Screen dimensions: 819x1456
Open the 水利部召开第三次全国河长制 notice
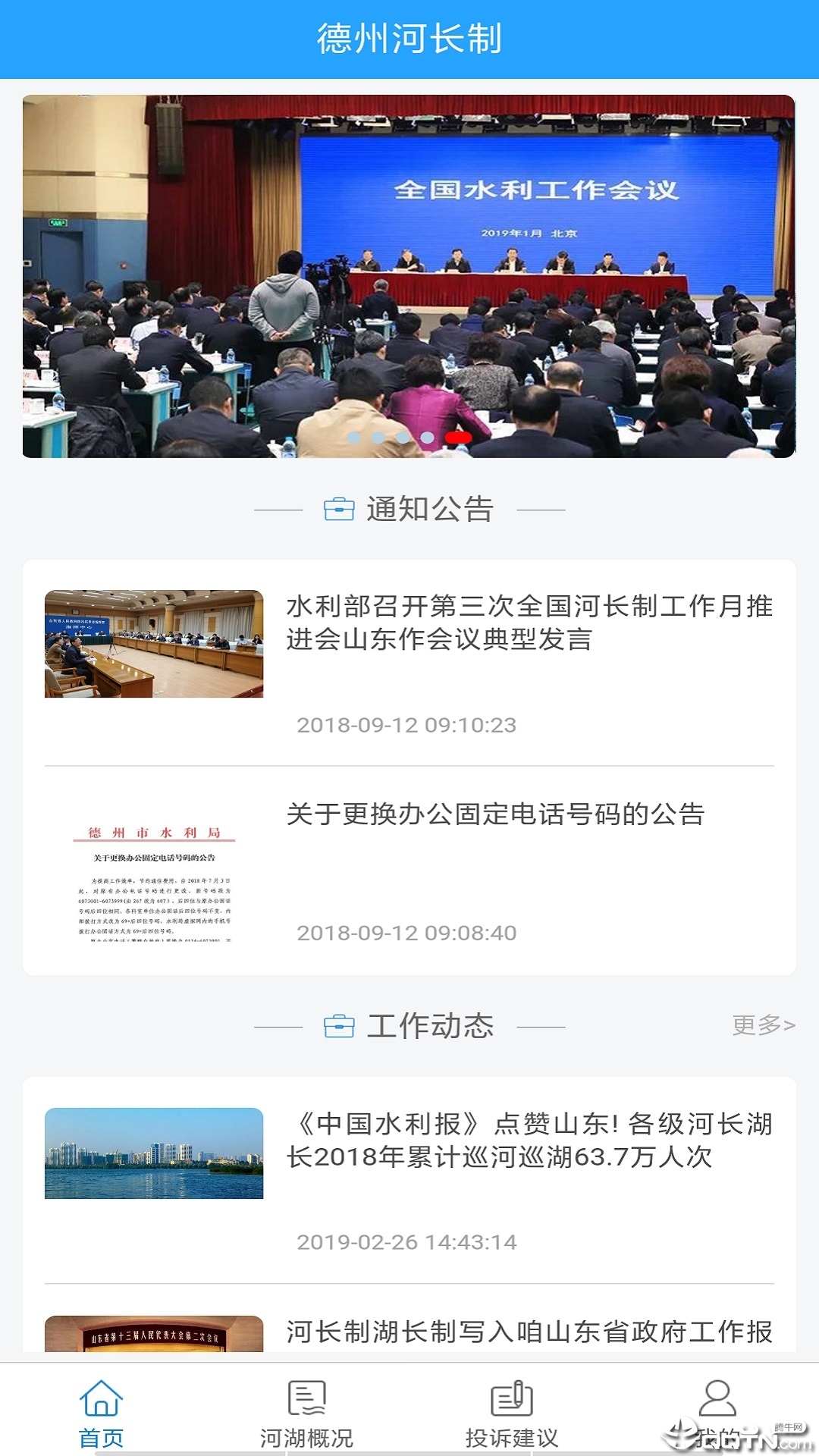pos(529,623)
